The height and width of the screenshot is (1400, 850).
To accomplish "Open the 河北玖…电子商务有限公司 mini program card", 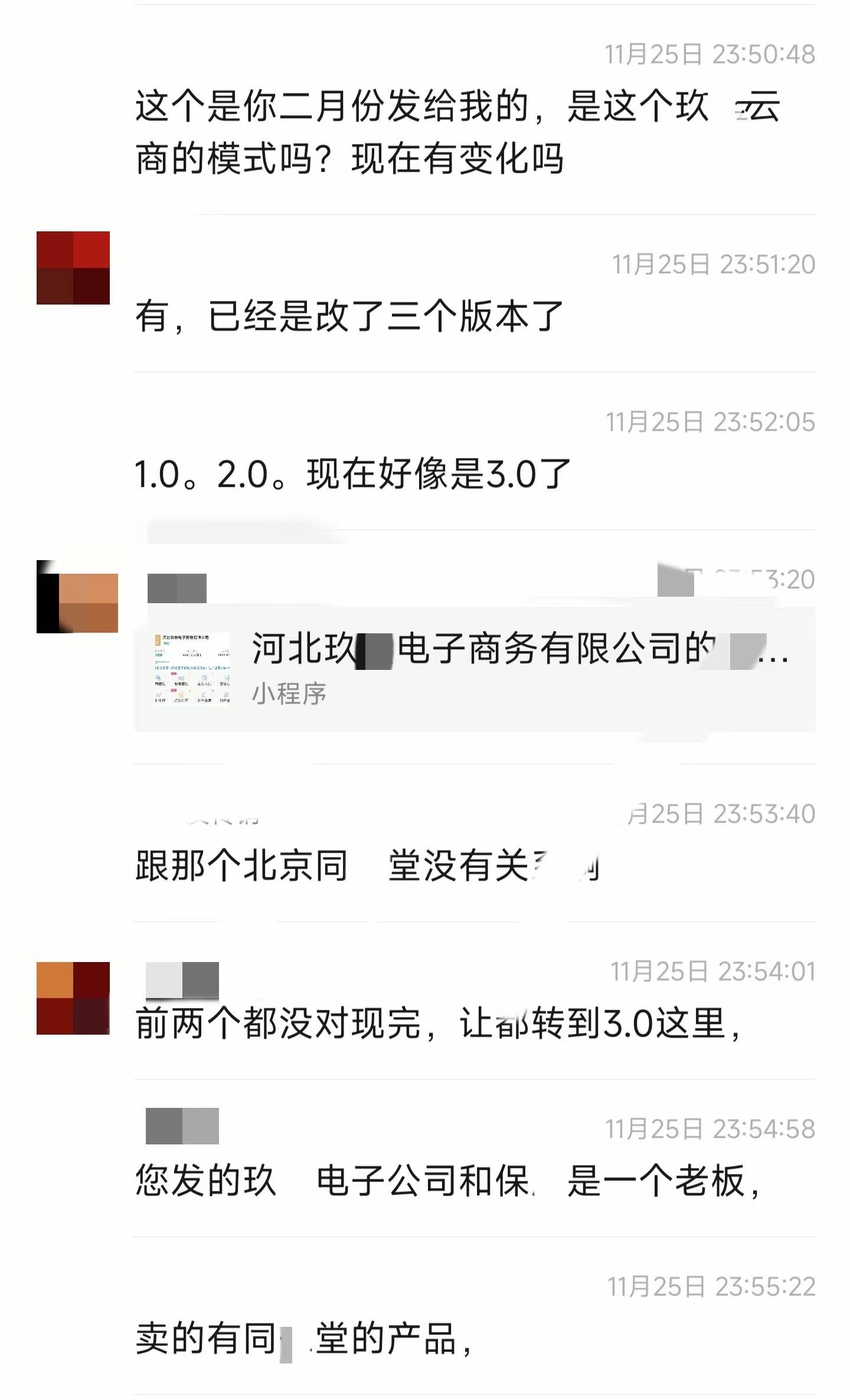I will click(x=475, y=669).
